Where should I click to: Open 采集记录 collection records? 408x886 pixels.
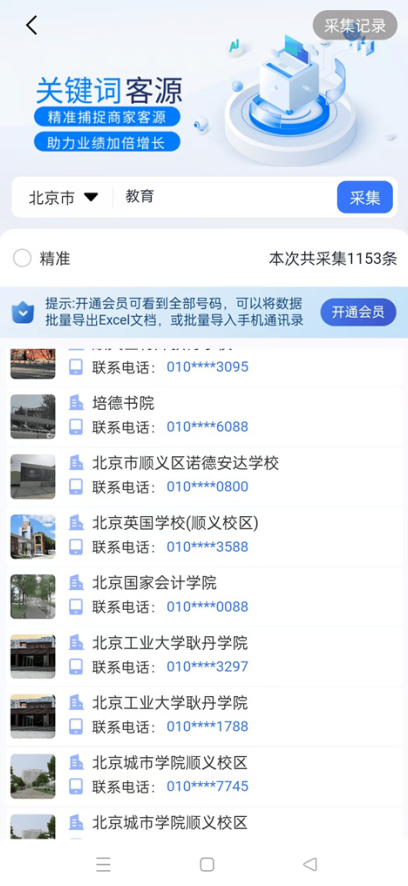pyautogui.click(x=355, y=25)
